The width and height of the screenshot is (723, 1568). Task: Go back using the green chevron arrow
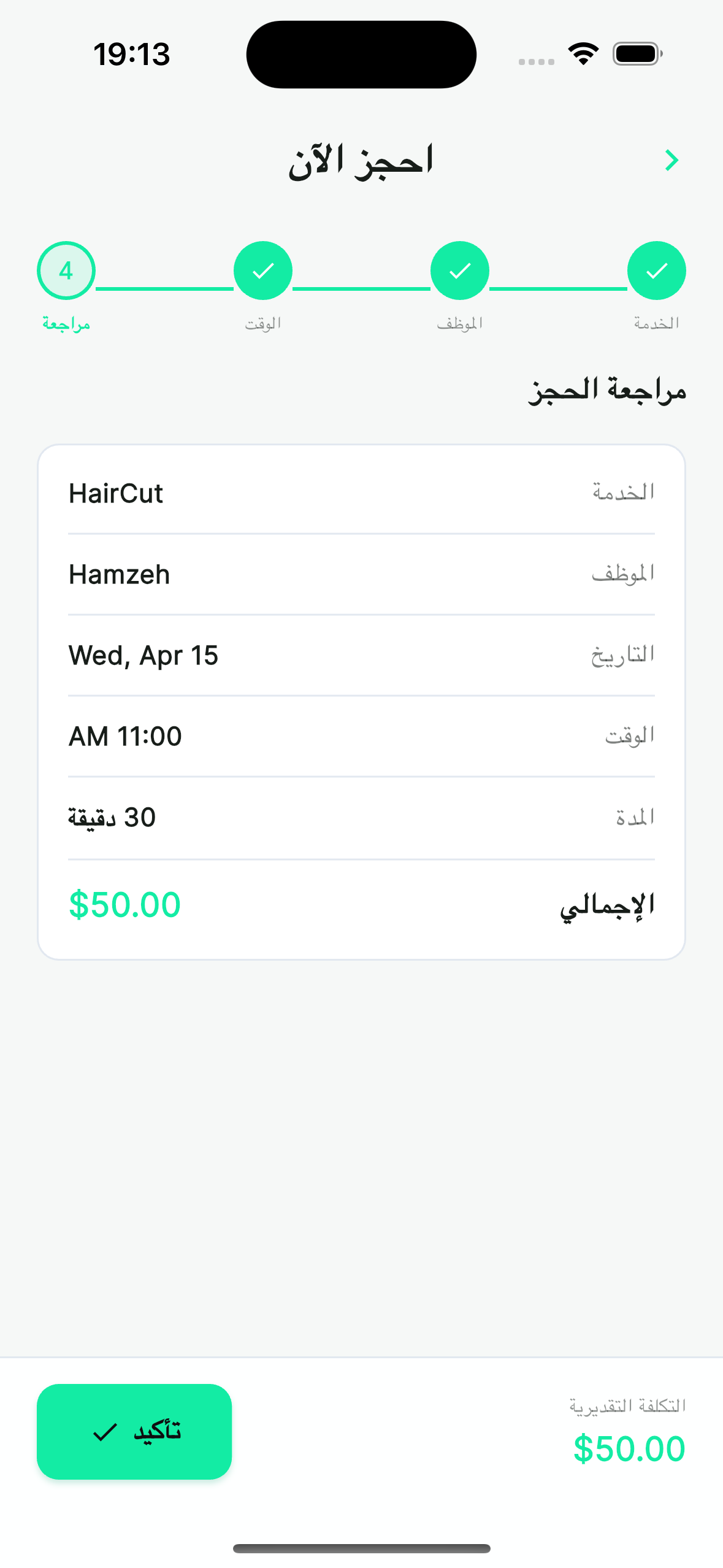[671, 161]
